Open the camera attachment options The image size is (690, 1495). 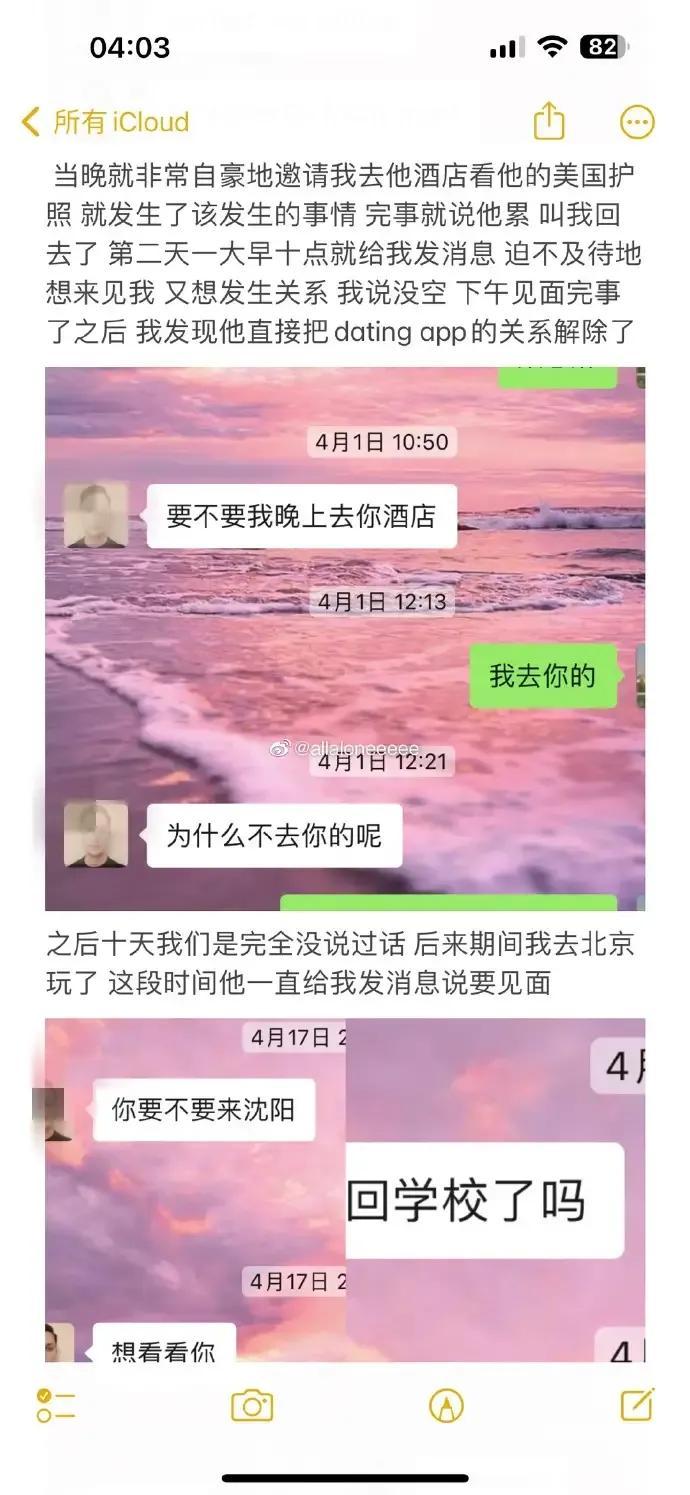click(252, 1405)
